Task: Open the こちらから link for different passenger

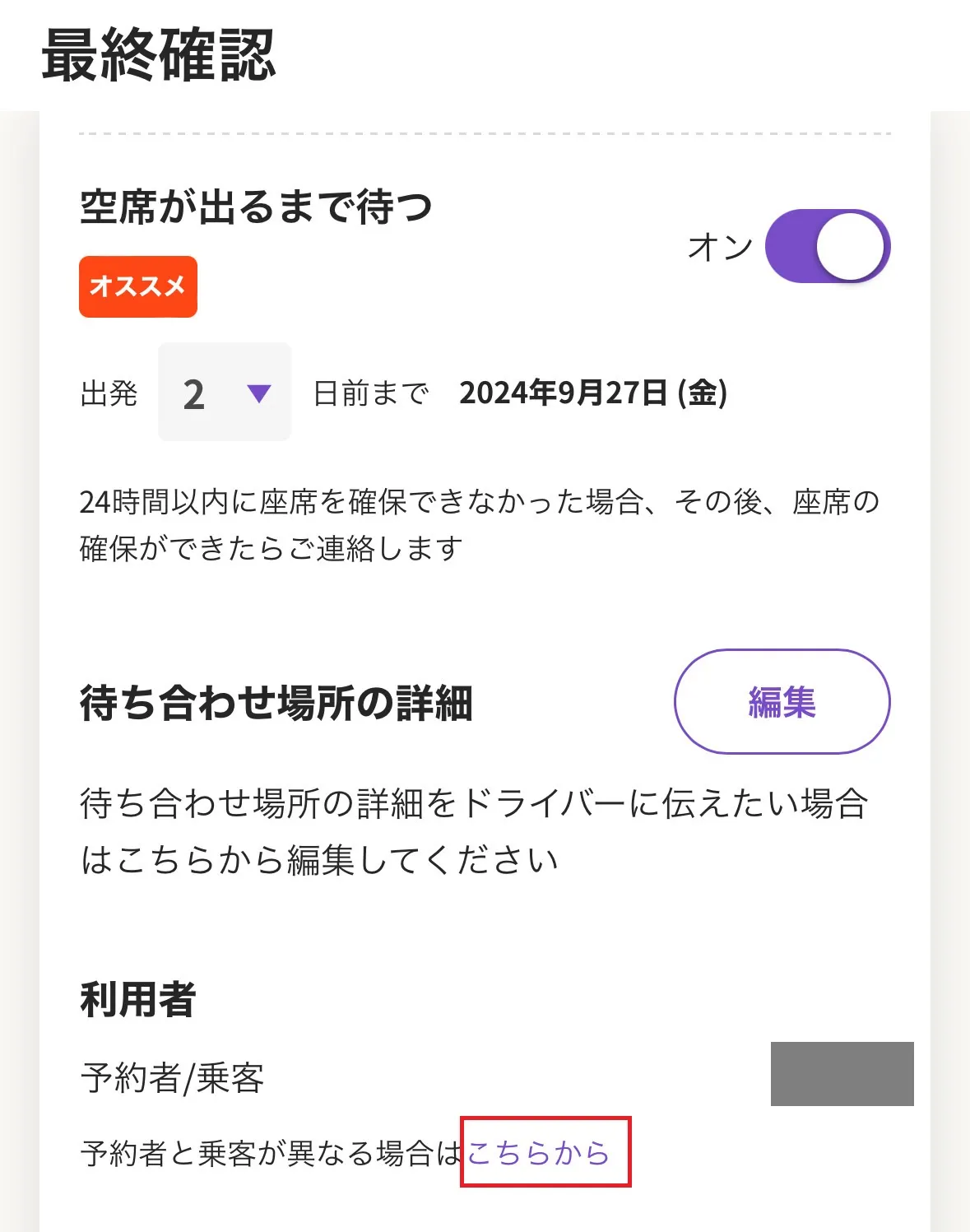Action: (x=539, y=1153)
